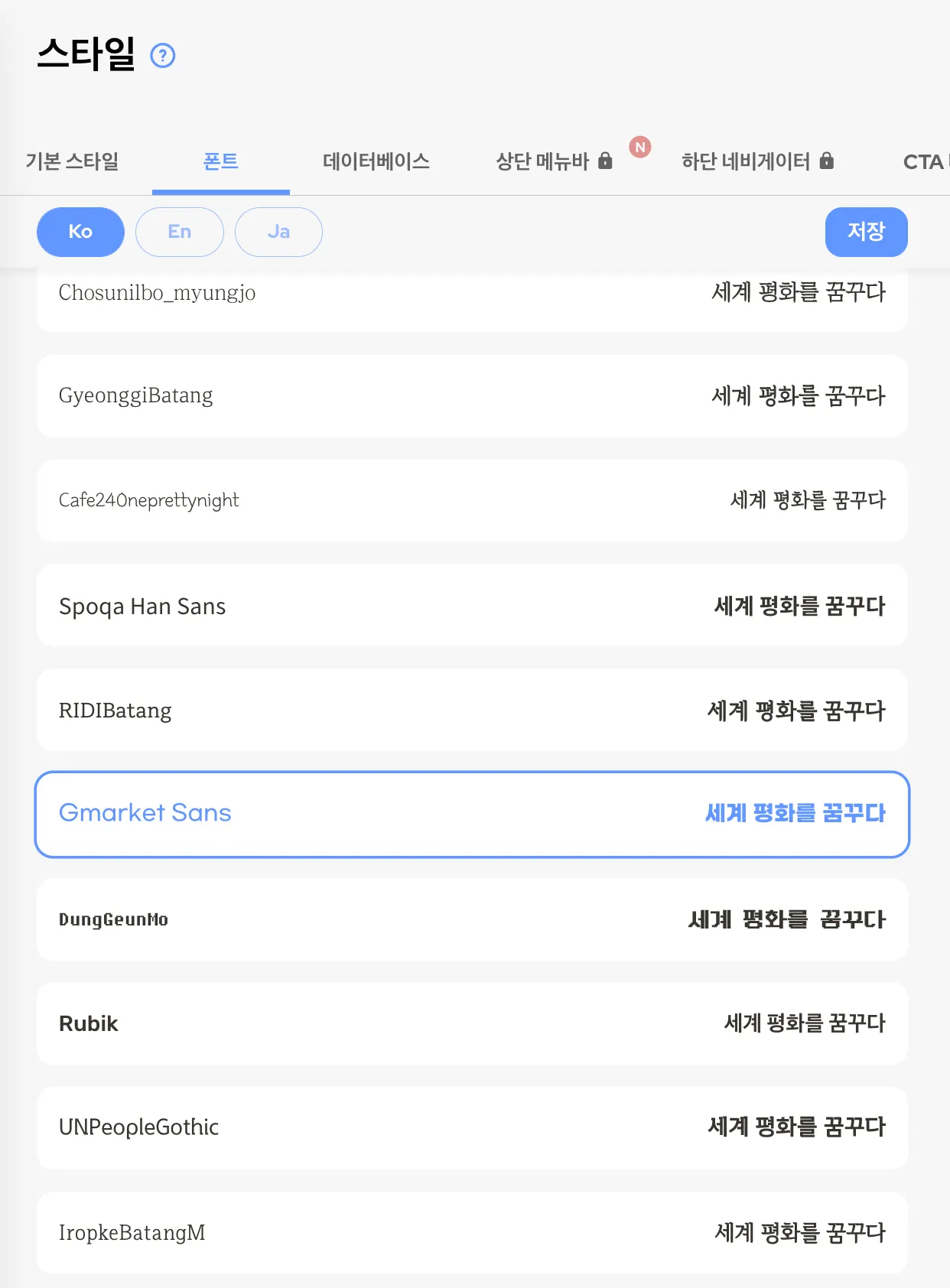Pick the DungGeunMo font
This screenshot has width=950, height=1288.
(472, 919)
